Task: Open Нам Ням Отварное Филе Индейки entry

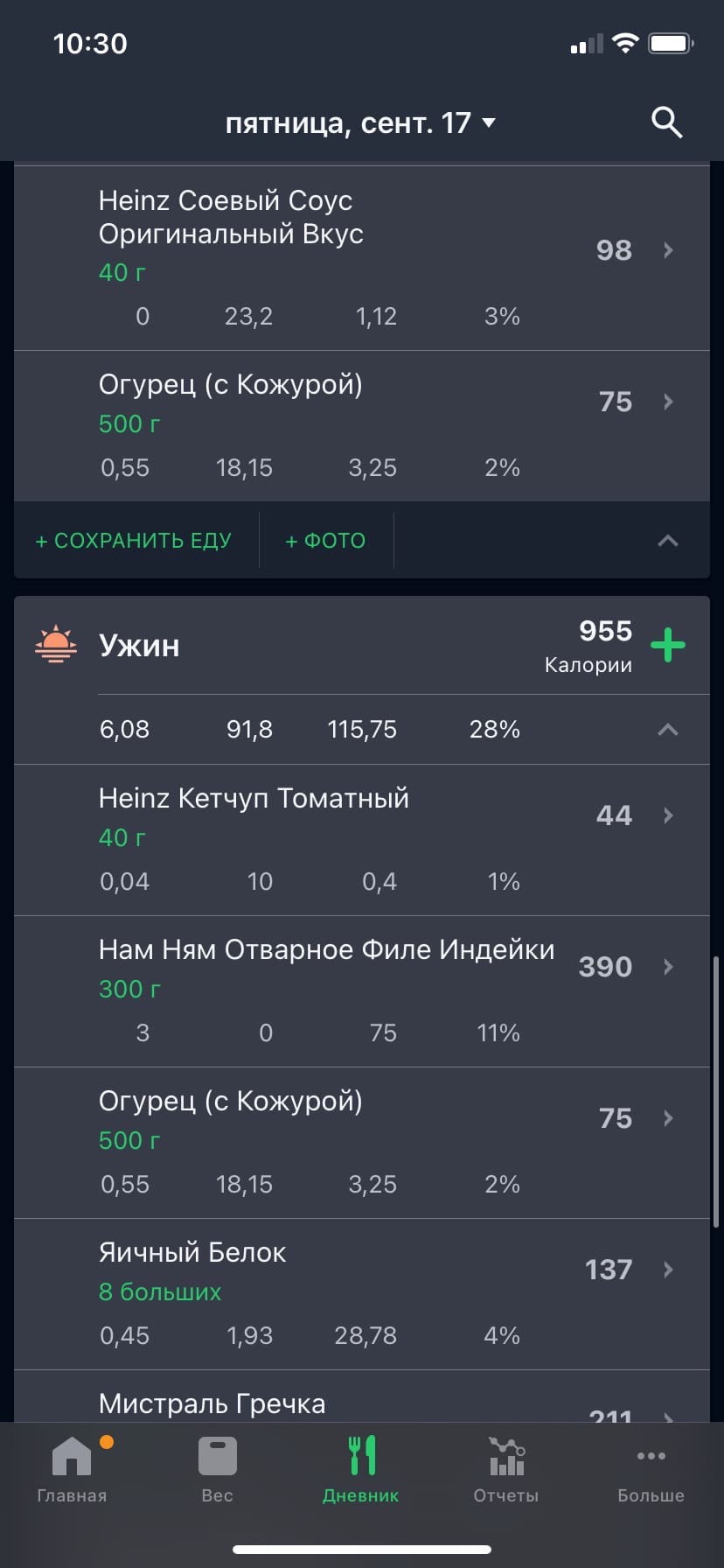Action: tap(361, 991)
